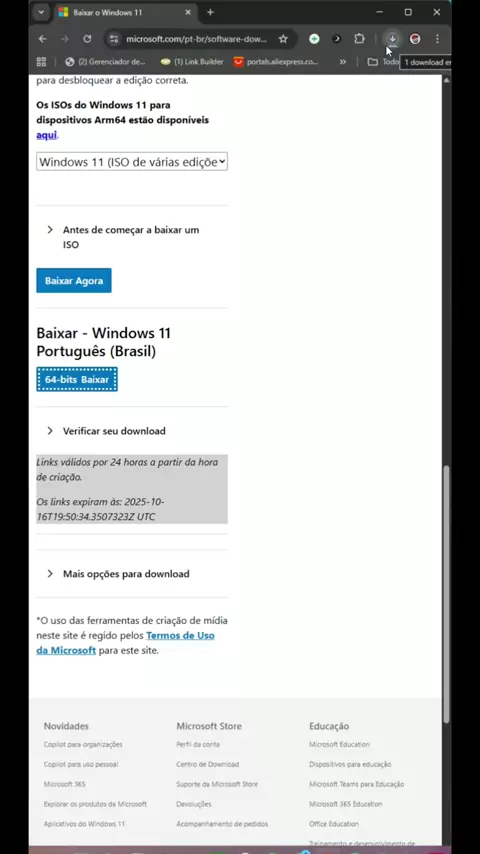Image resolution: width=480 pixels, height=854 pixels.
Task: Open the Windows 11 ISO edition dropdown
Action: 132,162
